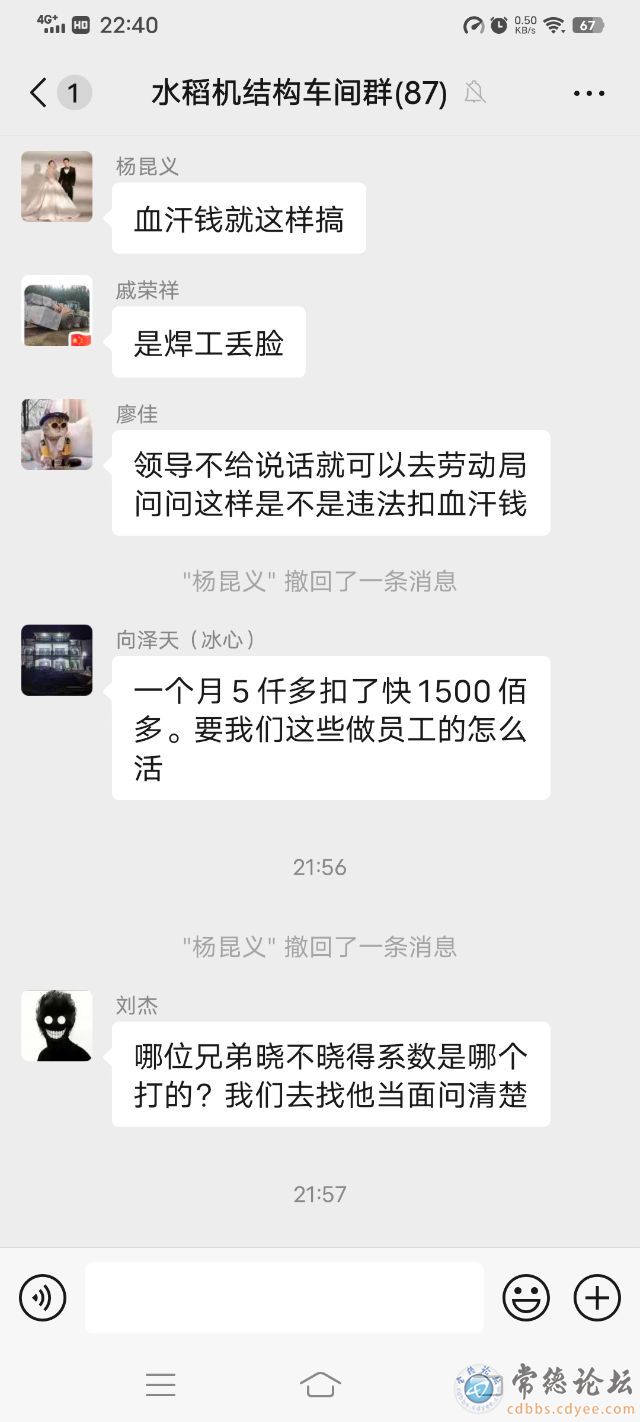Open 杨昆义's profile avatar

(57, 186)
